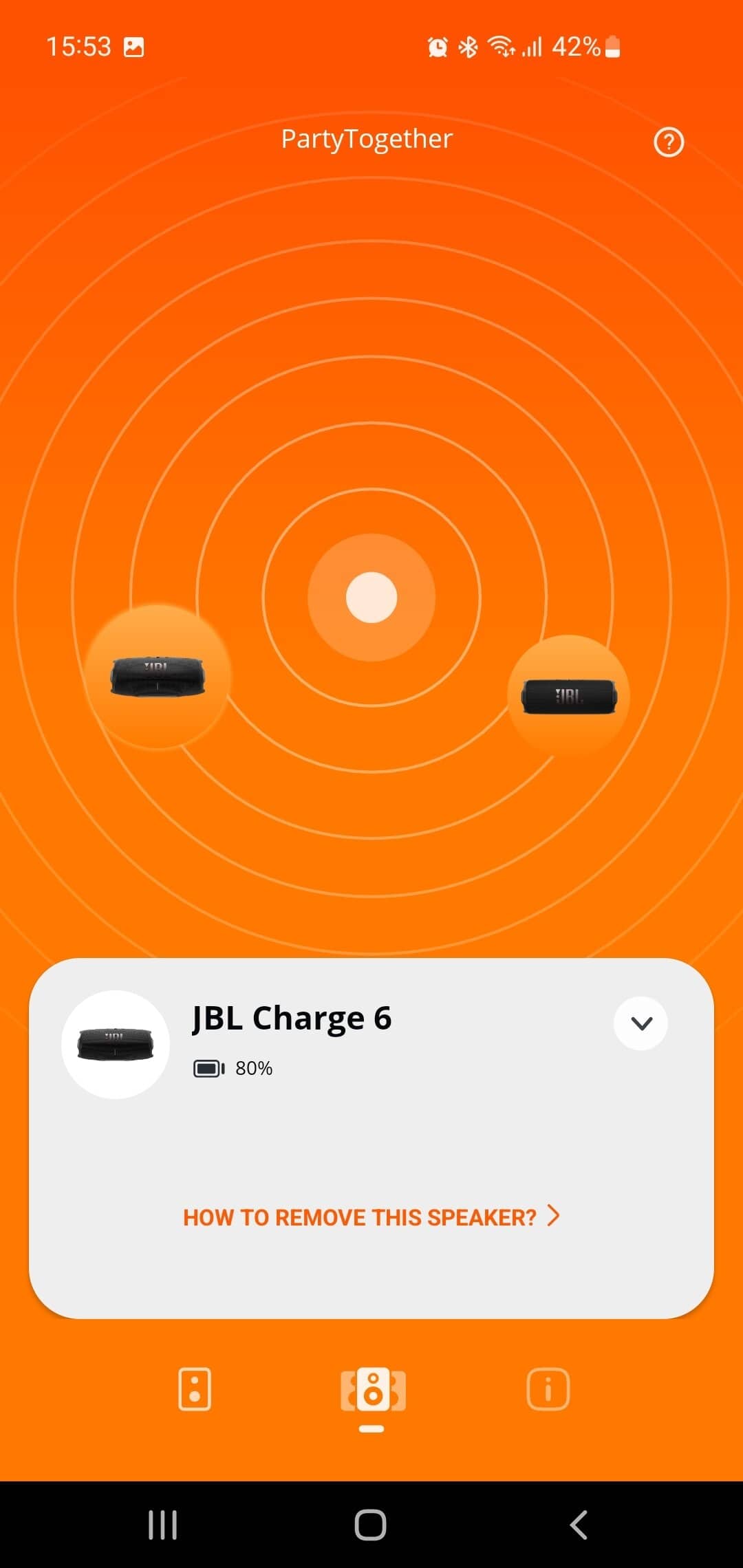Go back using system back button
Screen dimensions: 743x1568
click(579, 1525)
